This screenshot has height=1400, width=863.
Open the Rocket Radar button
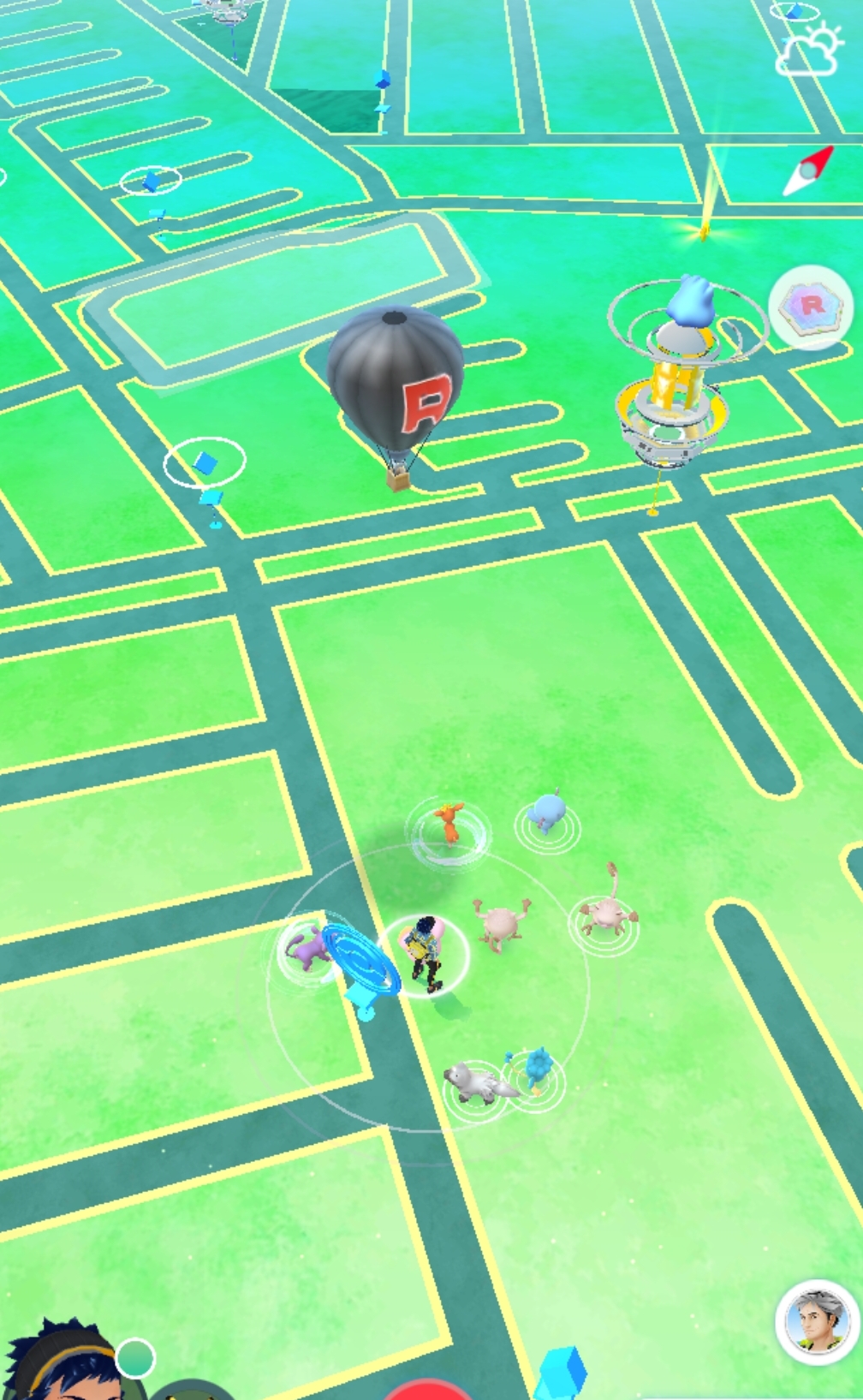811,306
